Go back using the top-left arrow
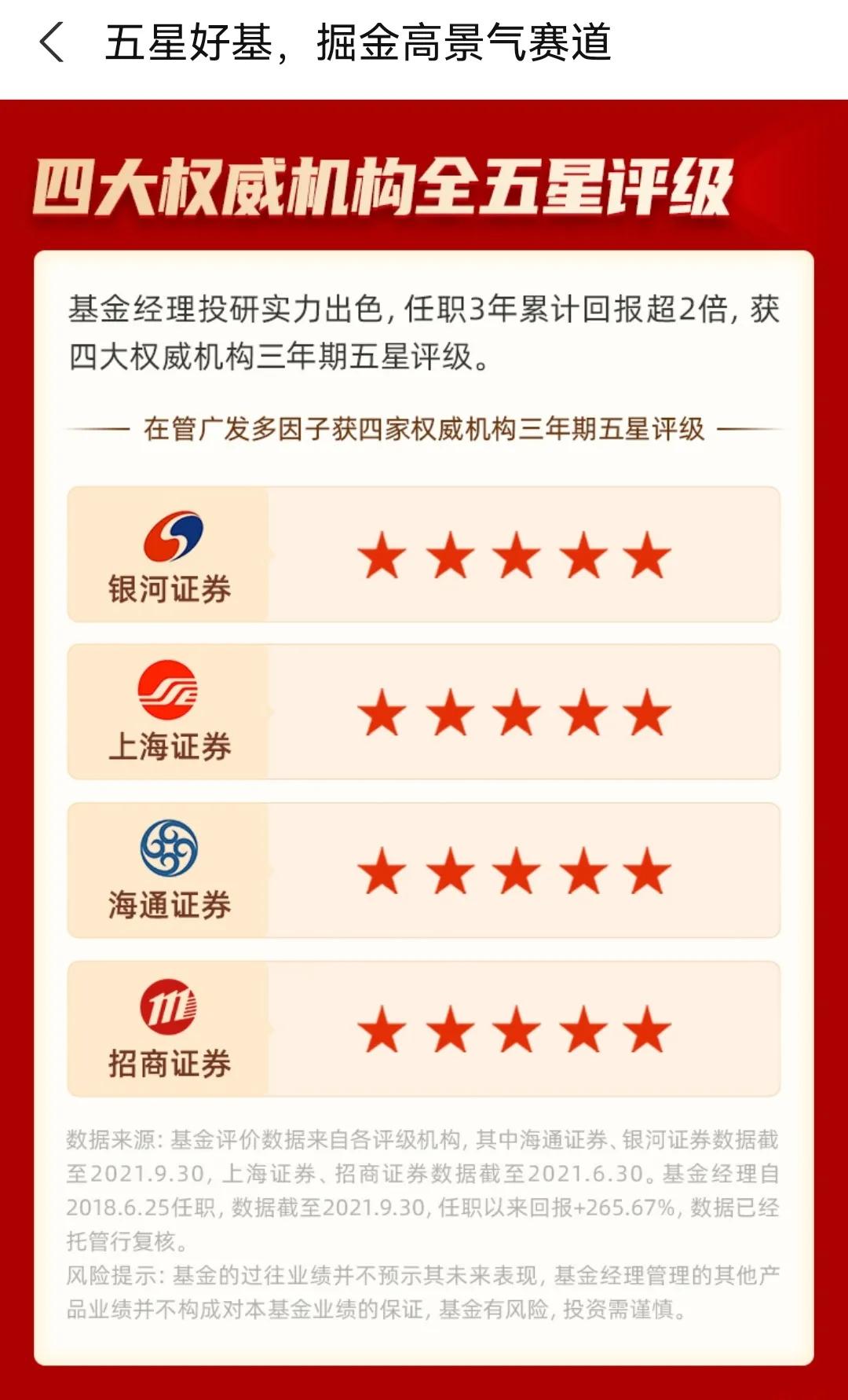 (51, 42)
